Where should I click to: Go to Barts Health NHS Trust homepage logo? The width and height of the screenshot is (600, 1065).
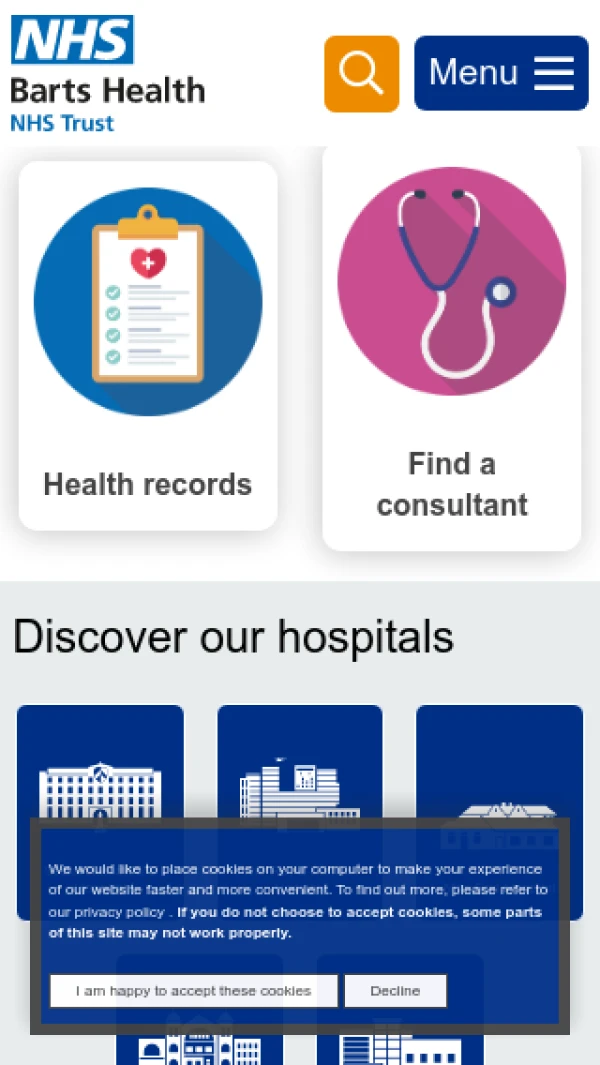[x=107, y=73]
